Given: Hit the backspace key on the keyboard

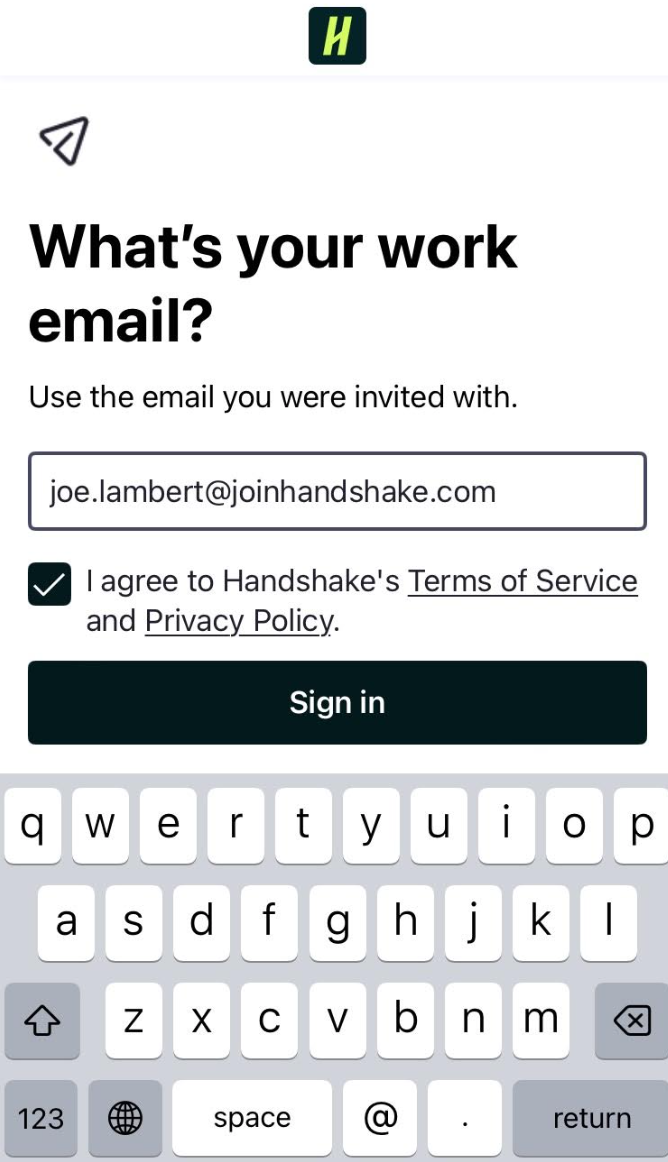Looking at the screenshot, I should pos(631,1020).
